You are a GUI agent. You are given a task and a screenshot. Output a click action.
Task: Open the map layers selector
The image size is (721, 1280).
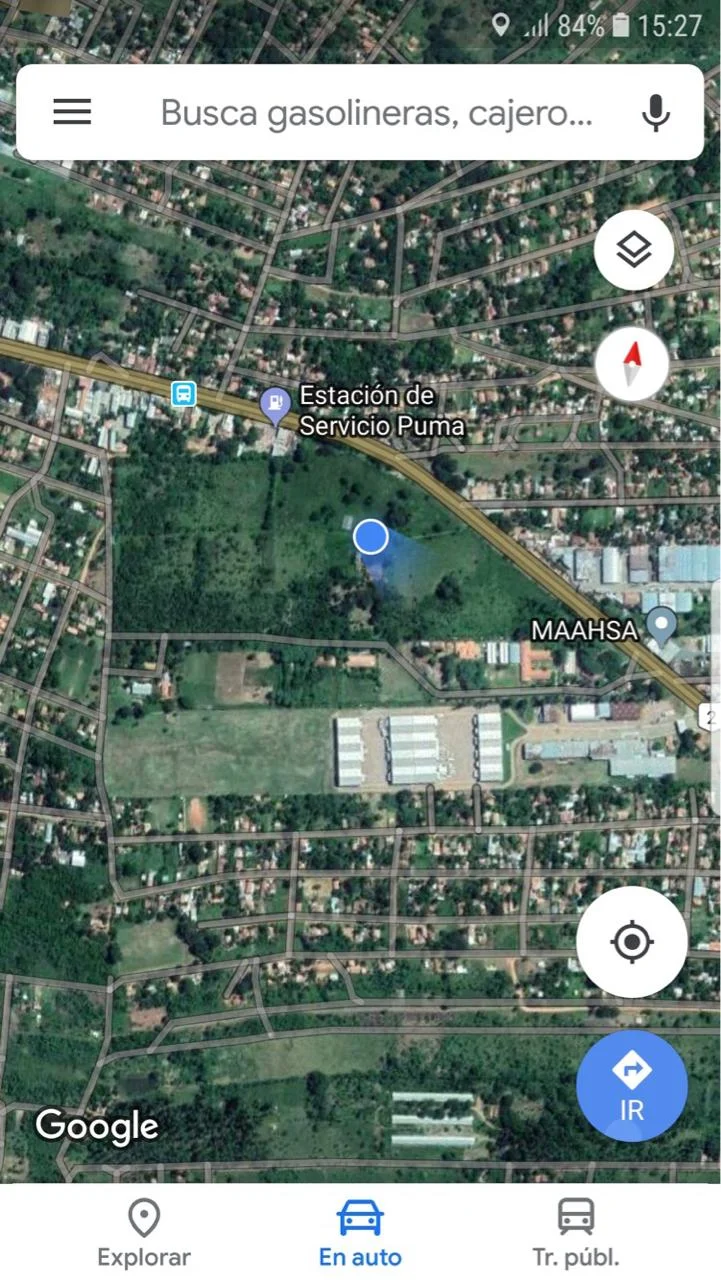pyautogui.click(x=633, y=250)
